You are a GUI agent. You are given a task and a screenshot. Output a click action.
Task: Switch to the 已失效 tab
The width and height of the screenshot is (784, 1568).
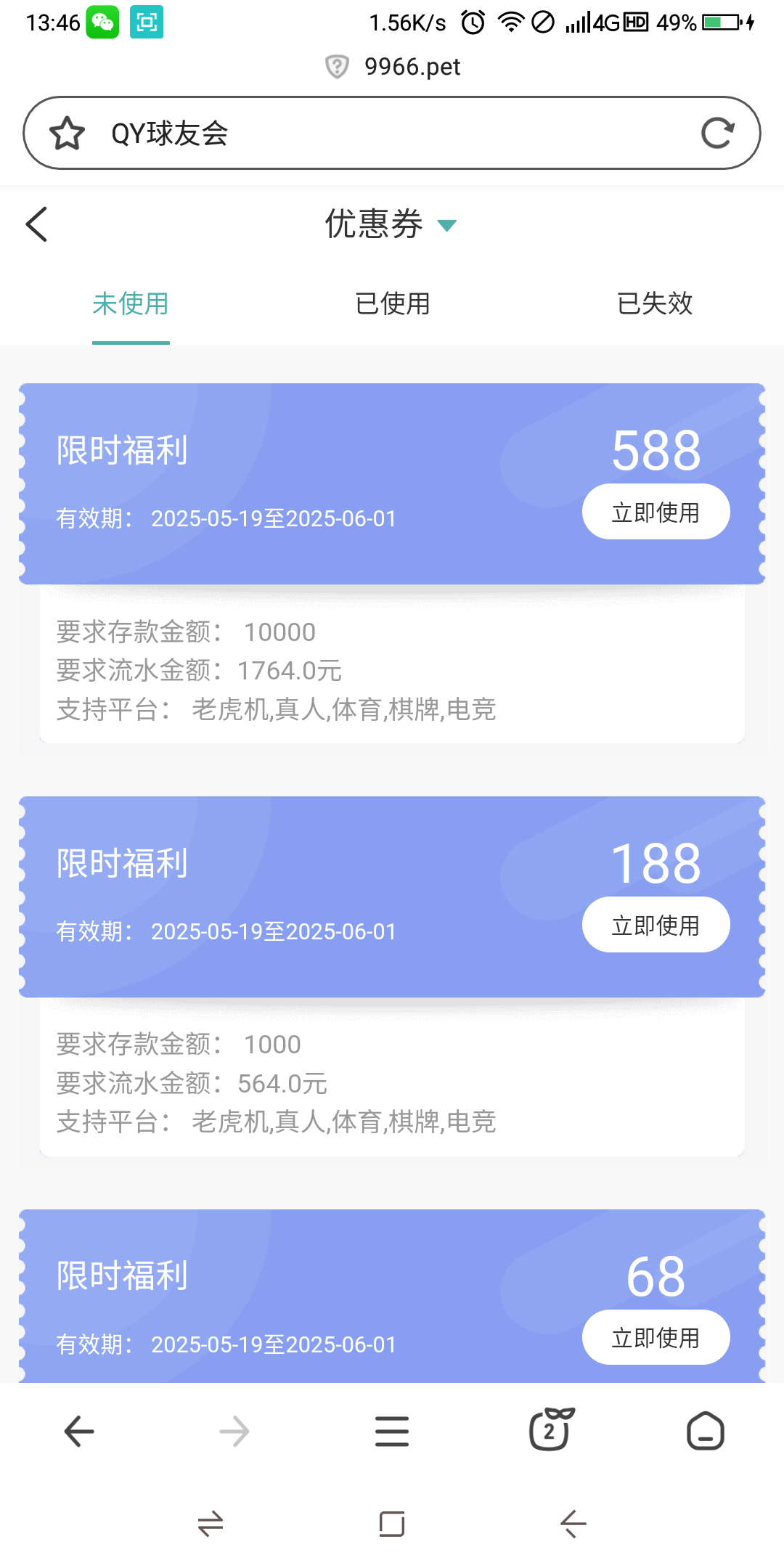654,303
